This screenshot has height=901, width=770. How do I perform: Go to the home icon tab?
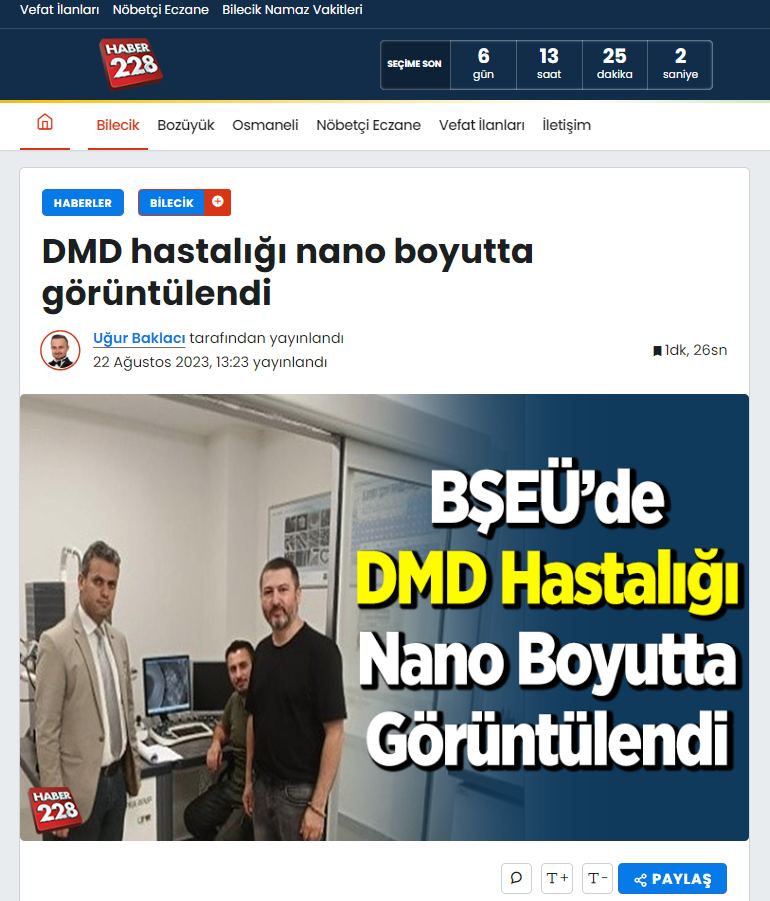[x=45, y=124]
